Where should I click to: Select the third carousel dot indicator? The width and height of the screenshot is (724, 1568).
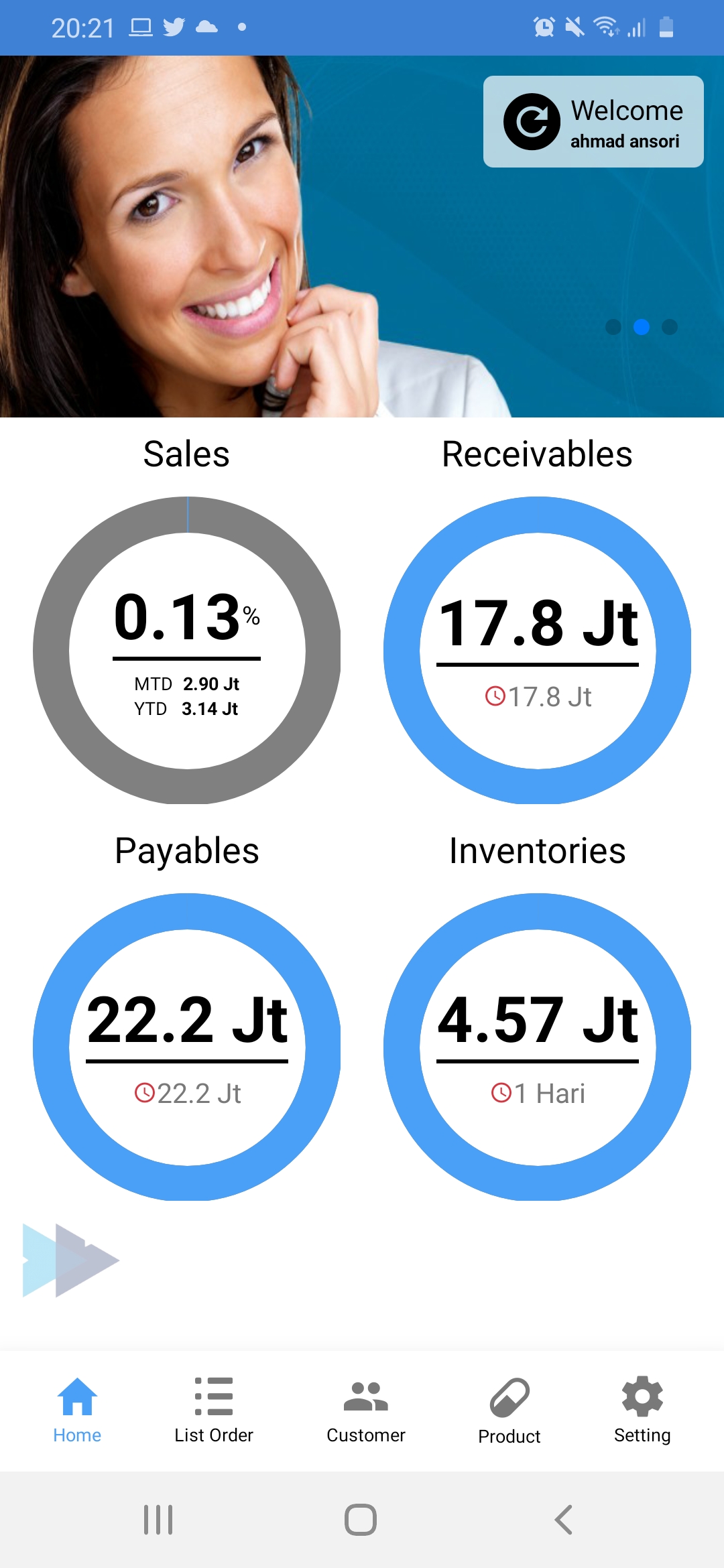click(x=669, y=327)
